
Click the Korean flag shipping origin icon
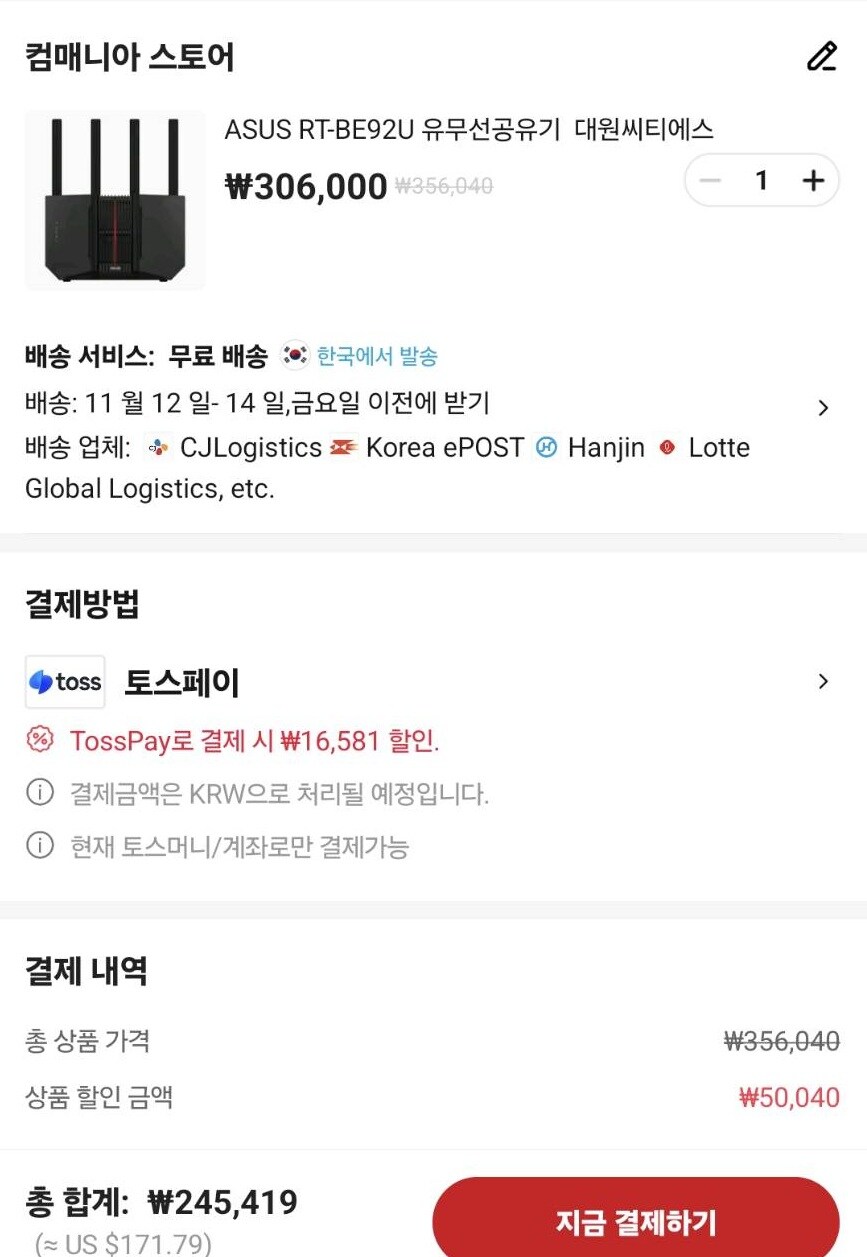(x=293, y=355)
